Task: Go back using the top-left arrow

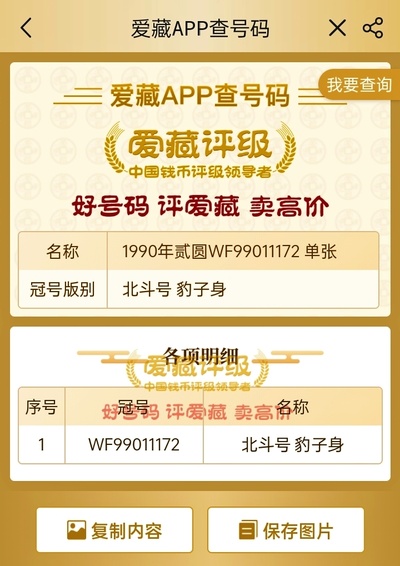Action: click(x=26, y=28)
